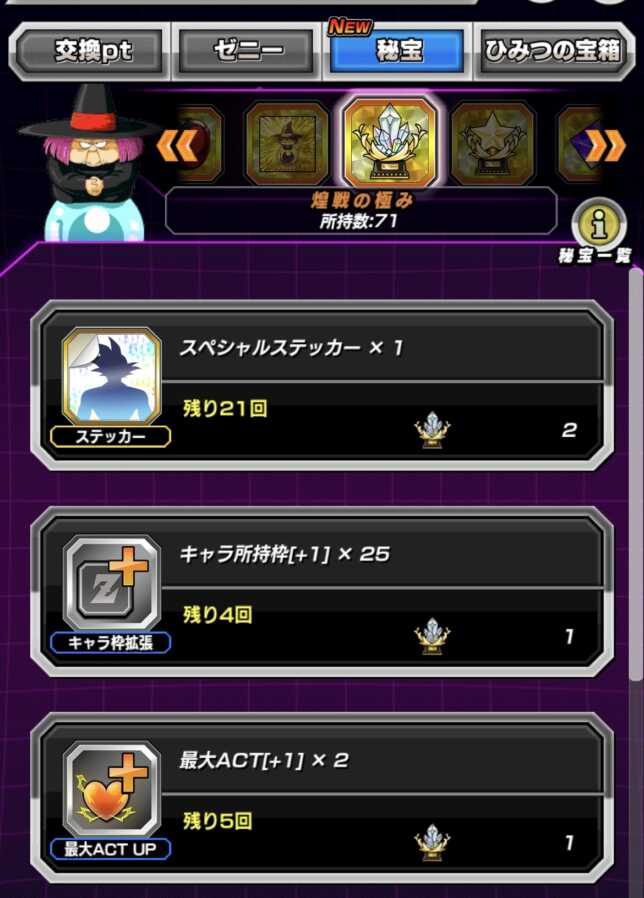Image resolution: width=644 pixels, height=898 pixels.
Task: Open the キャラ所持枠[+1] × 25 exchange item
Action: point(322,591)
